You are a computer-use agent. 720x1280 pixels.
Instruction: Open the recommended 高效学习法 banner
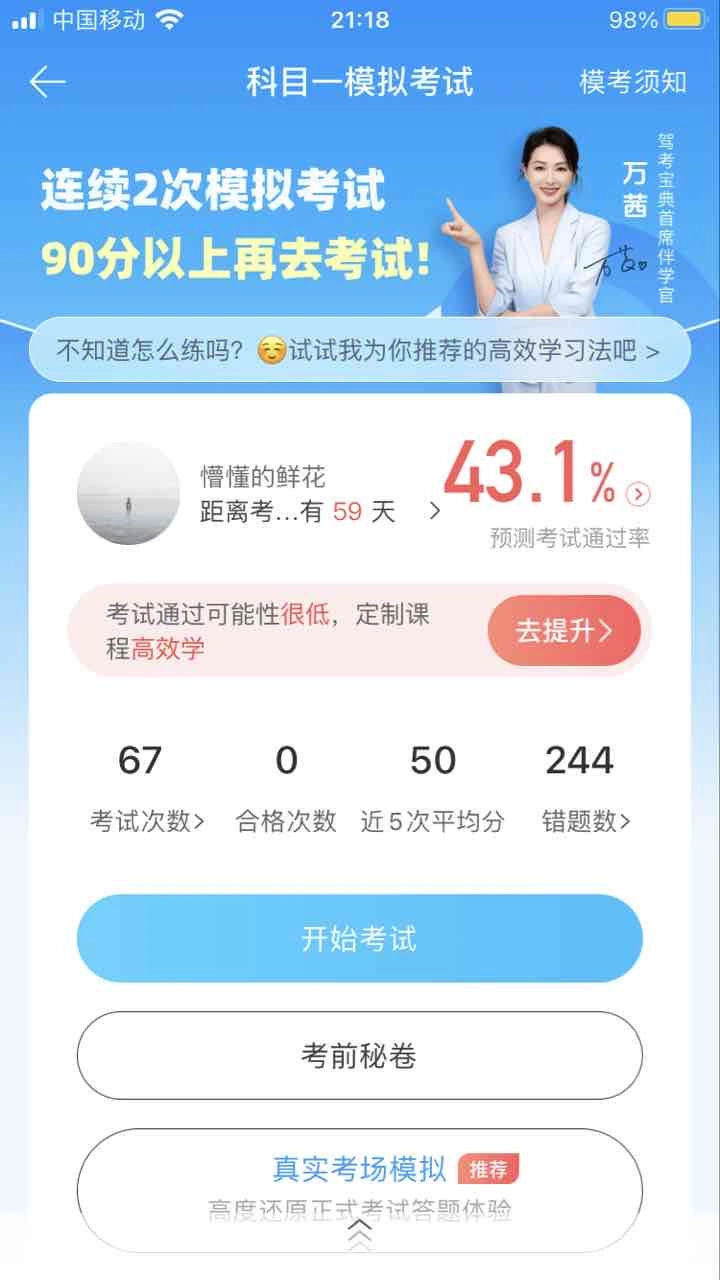359,351
